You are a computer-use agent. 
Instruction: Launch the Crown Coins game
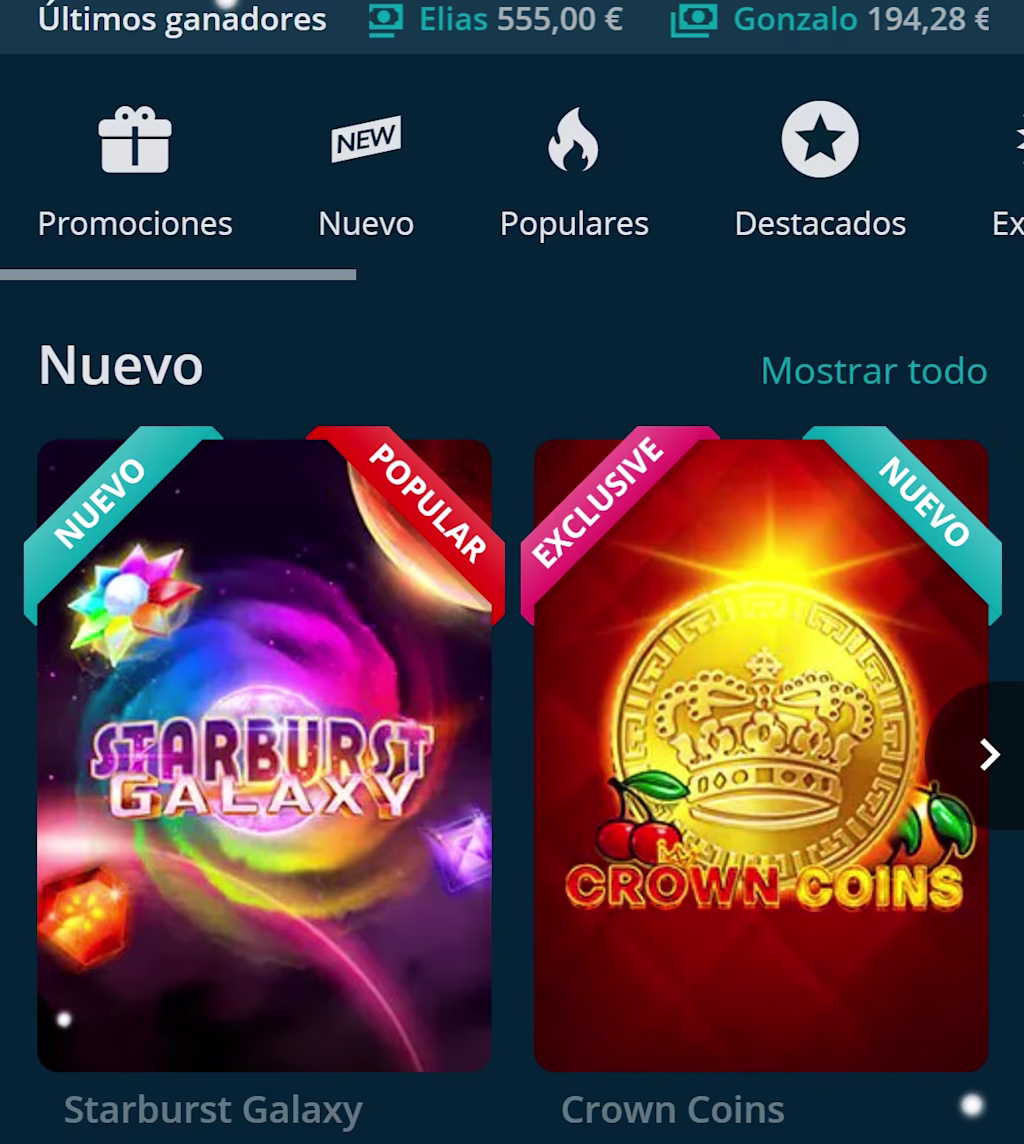(760, 755)
